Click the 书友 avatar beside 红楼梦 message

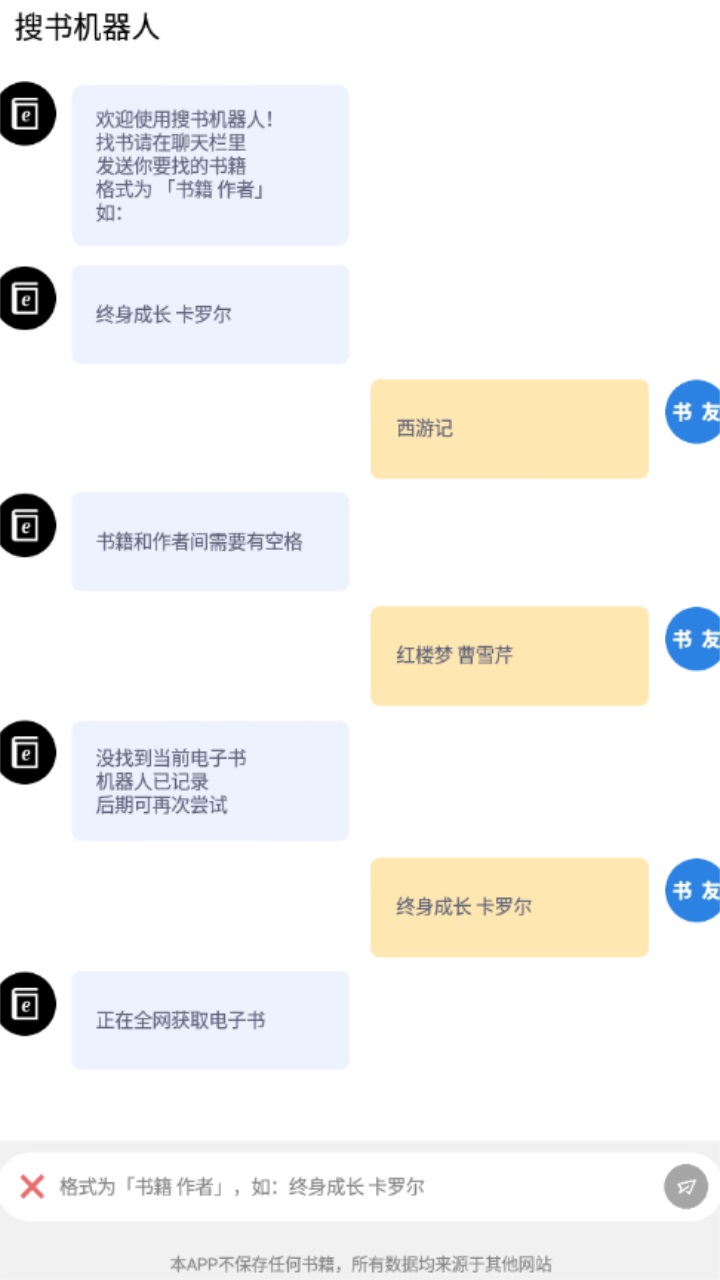tap(697, 641)
